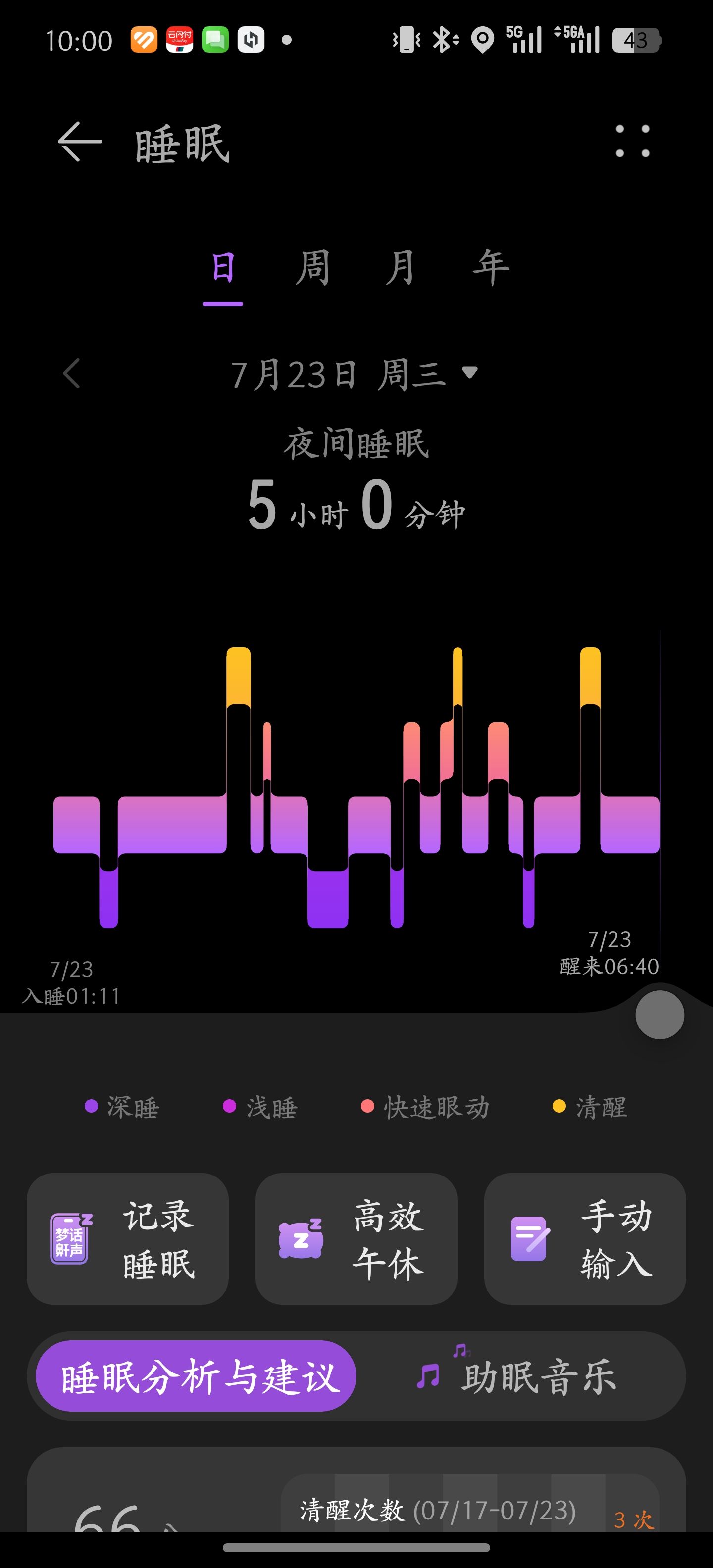
Task: Open 高效午休
Action: point(356,1239)
